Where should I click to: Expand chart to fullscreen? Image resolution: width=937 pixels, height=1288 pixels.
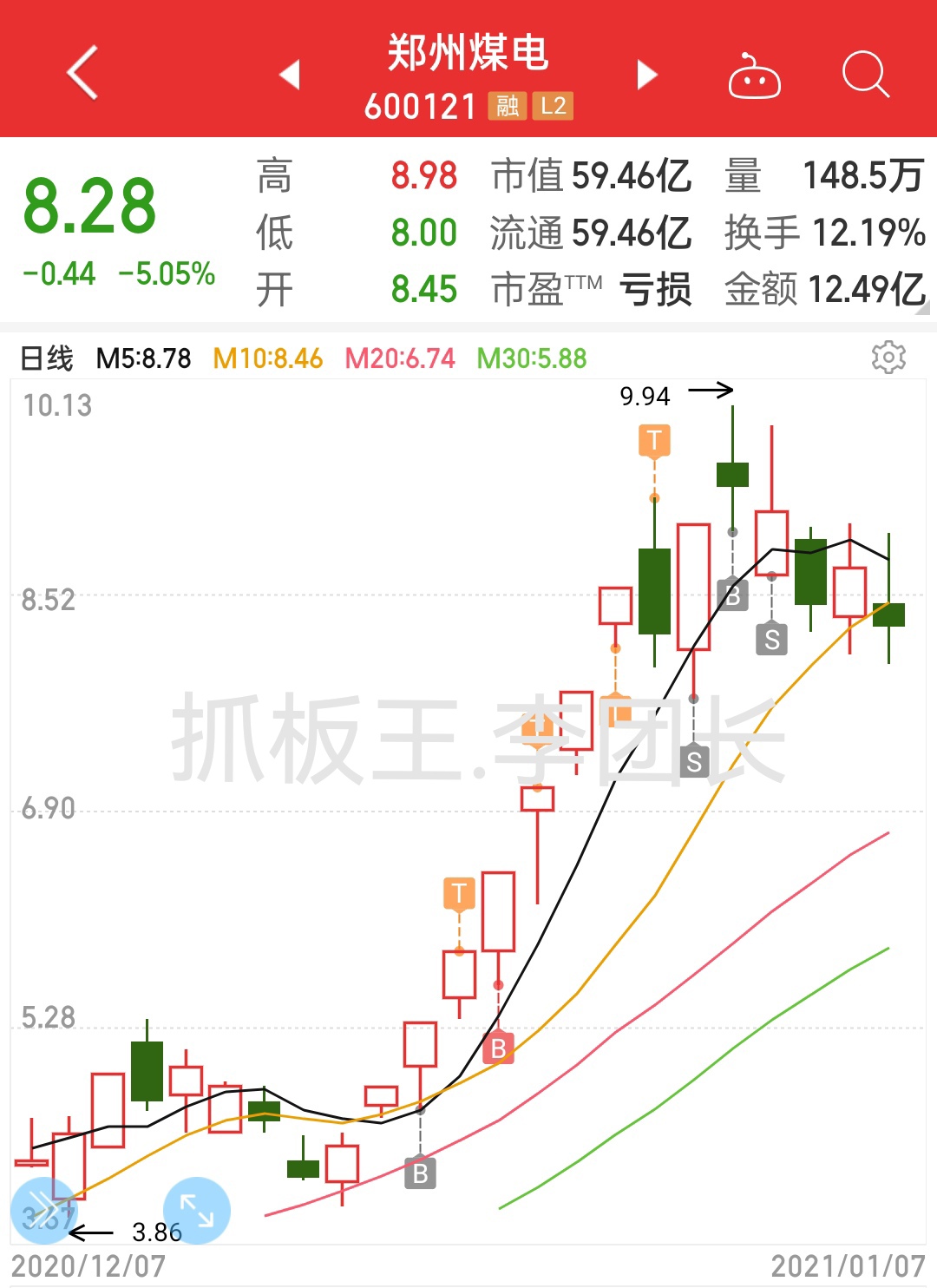[x=197, y=1210]
